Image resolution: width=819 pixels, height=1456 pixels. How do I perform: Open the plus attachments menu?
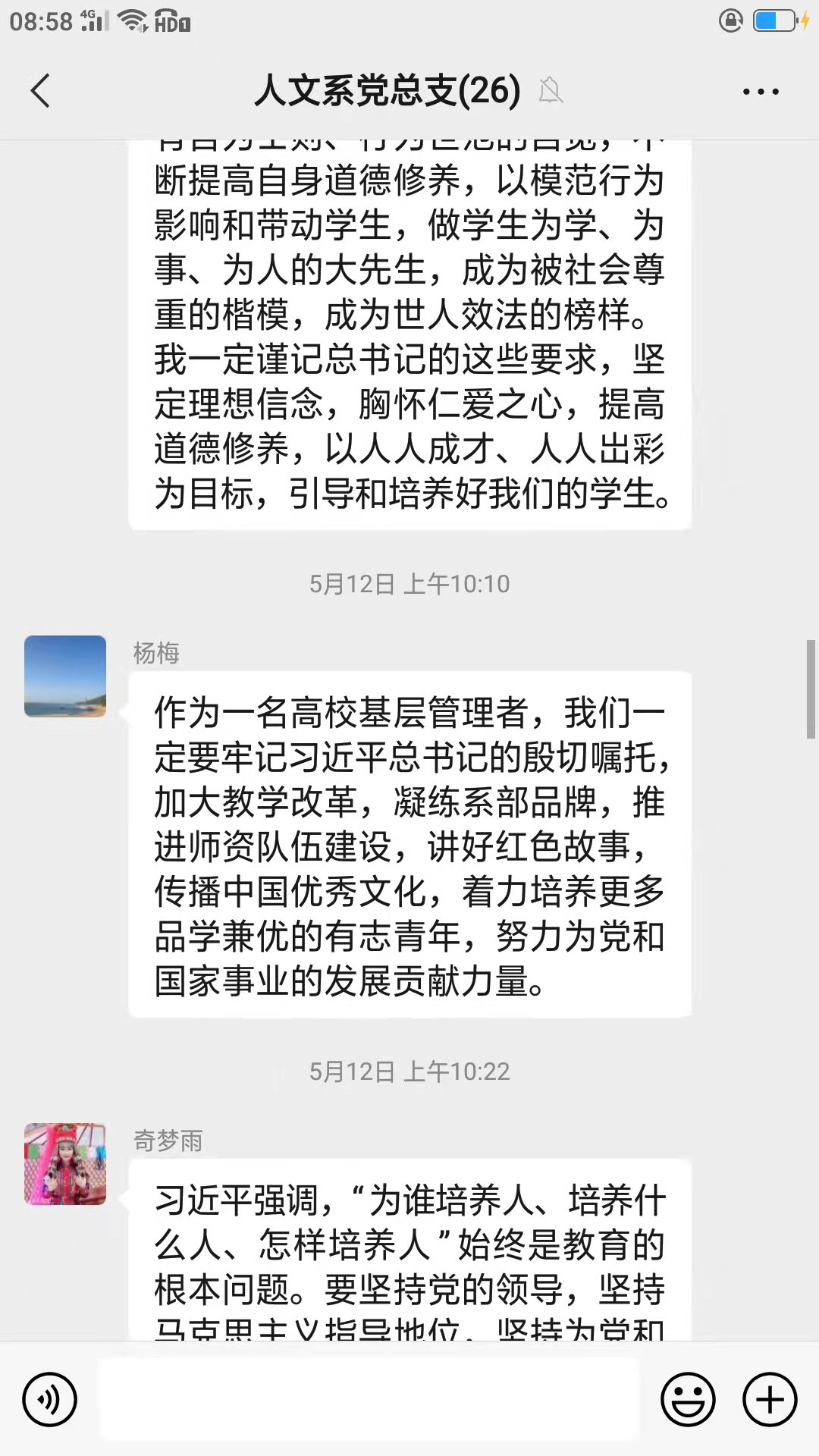770,1399
